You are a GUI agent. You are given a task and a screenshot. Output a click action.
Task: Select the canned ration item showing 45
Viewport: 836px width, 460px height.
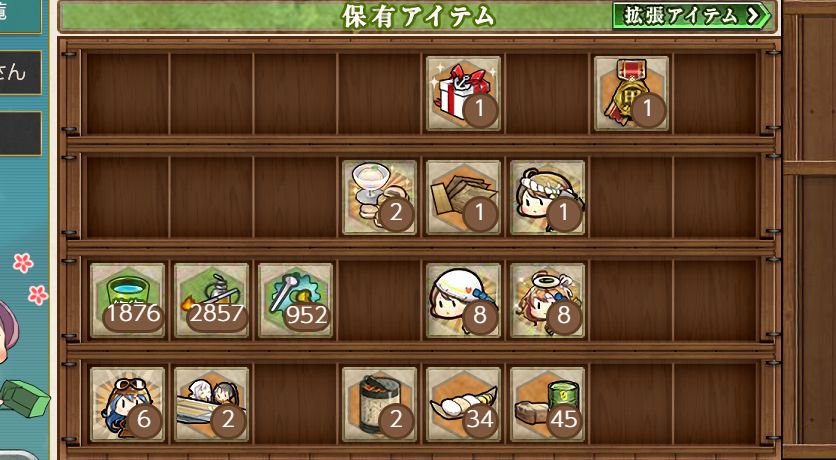tap(547, 404)
